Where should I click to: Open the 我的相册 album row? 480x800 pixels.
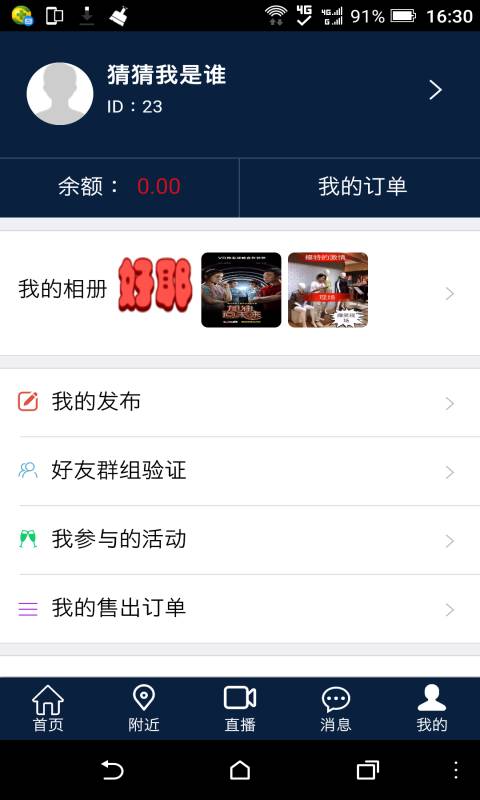click(240, 293)
